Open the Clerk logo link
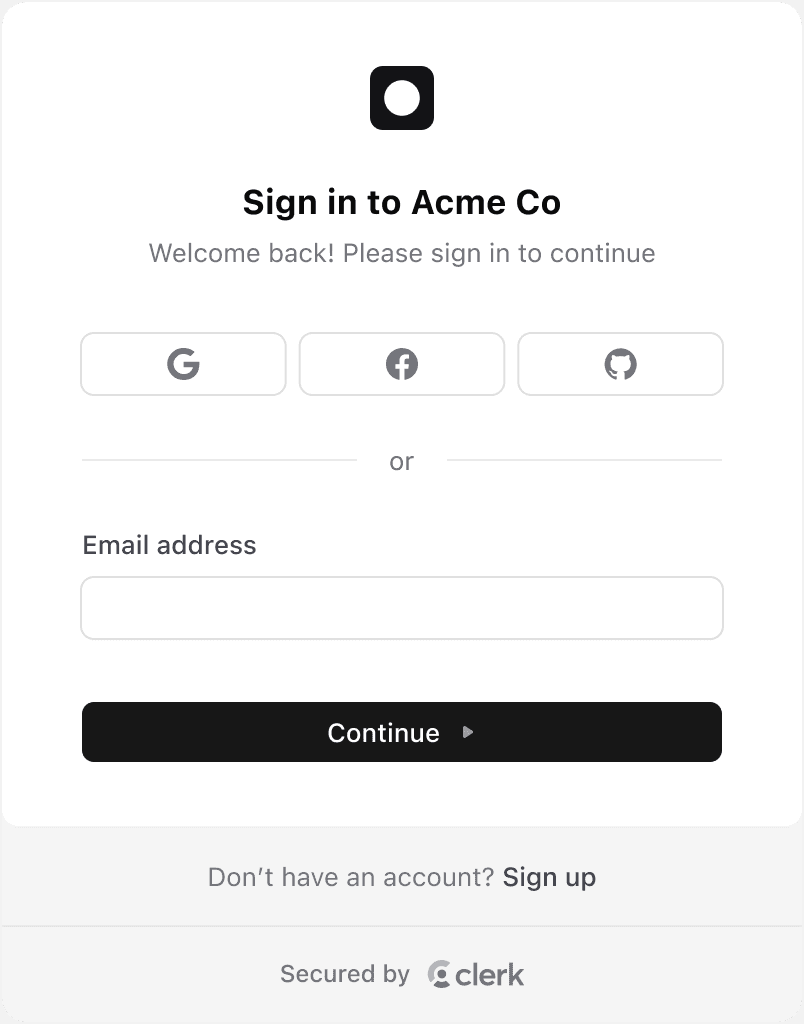 475,973
